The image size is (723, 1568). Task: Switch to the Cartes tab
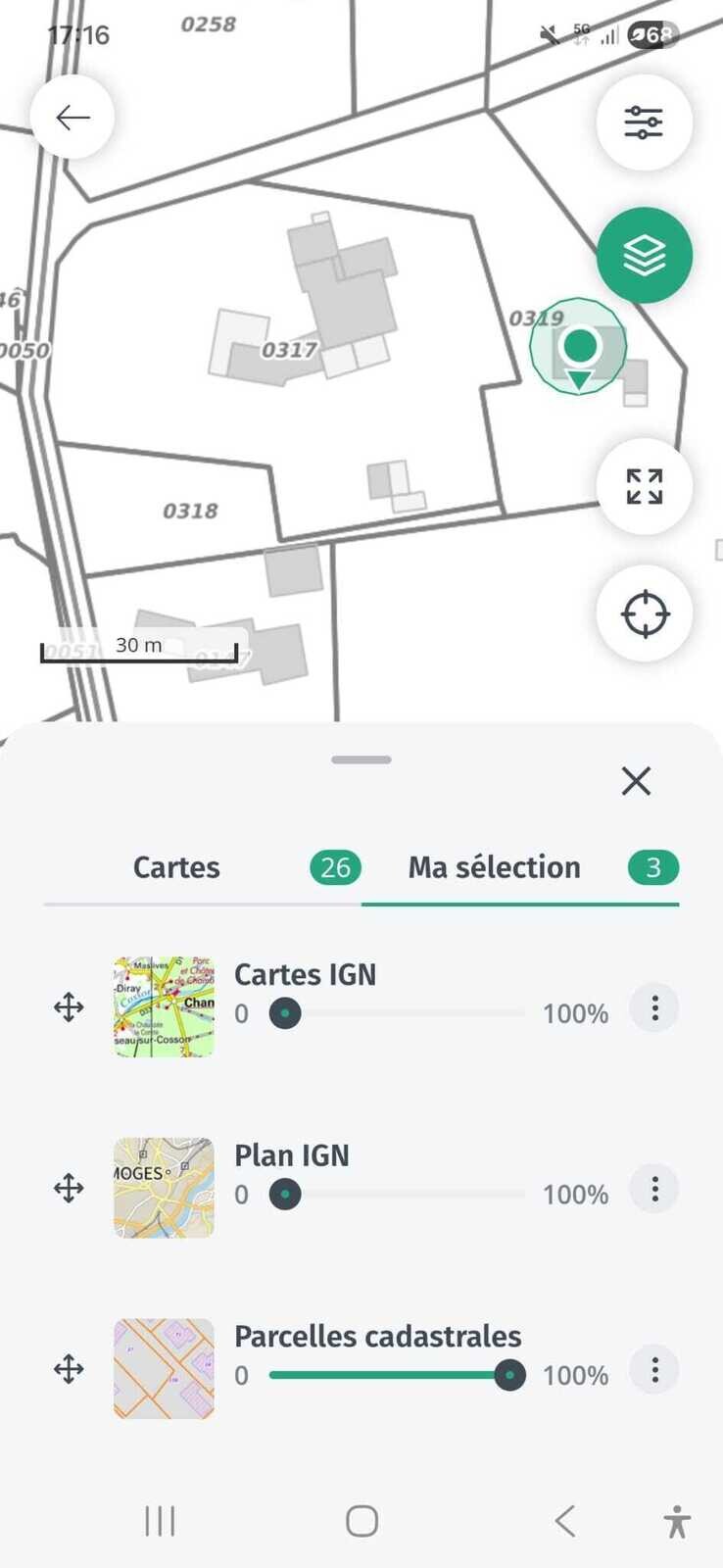tap(177, 867)
